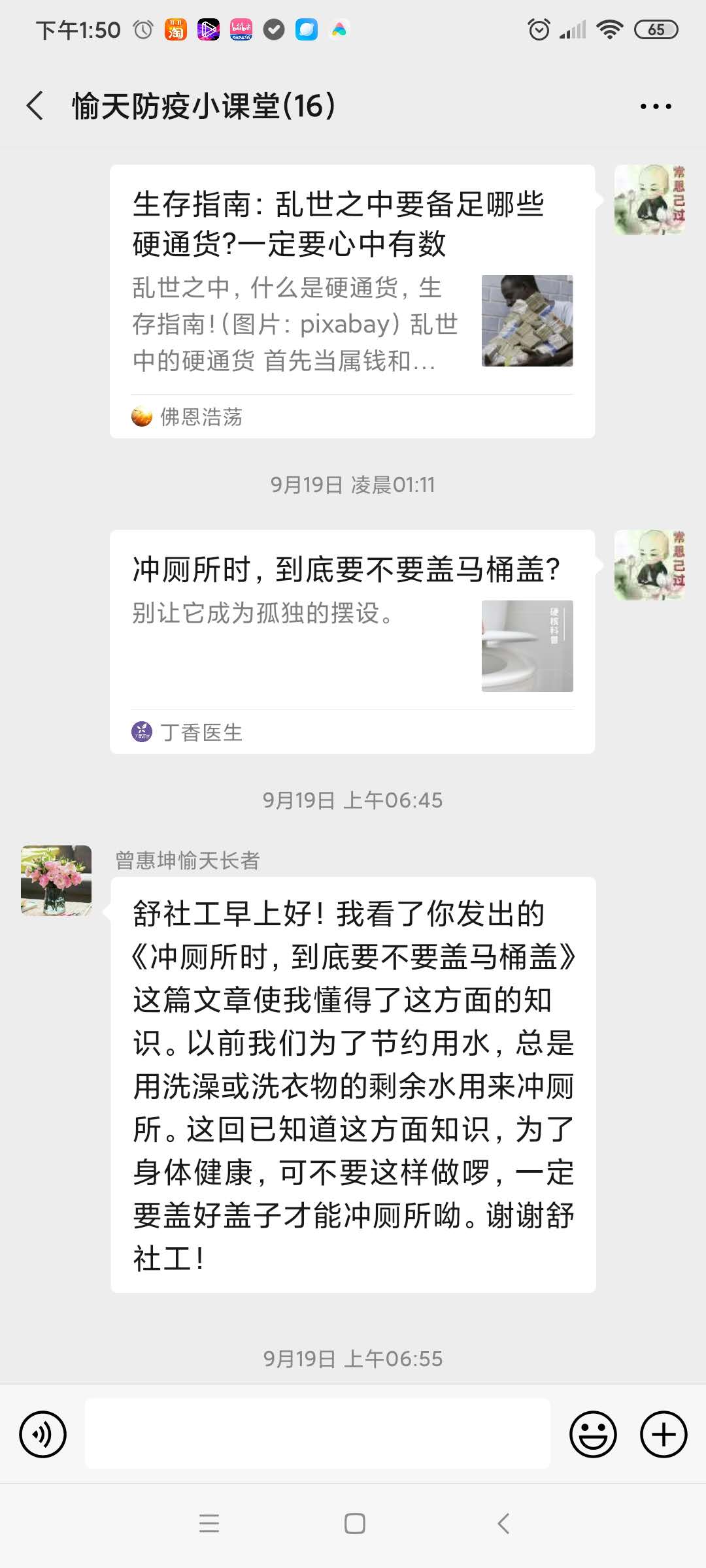Focus the message text field
This screenshot has width=706, height=1568.
(318, 1434)
